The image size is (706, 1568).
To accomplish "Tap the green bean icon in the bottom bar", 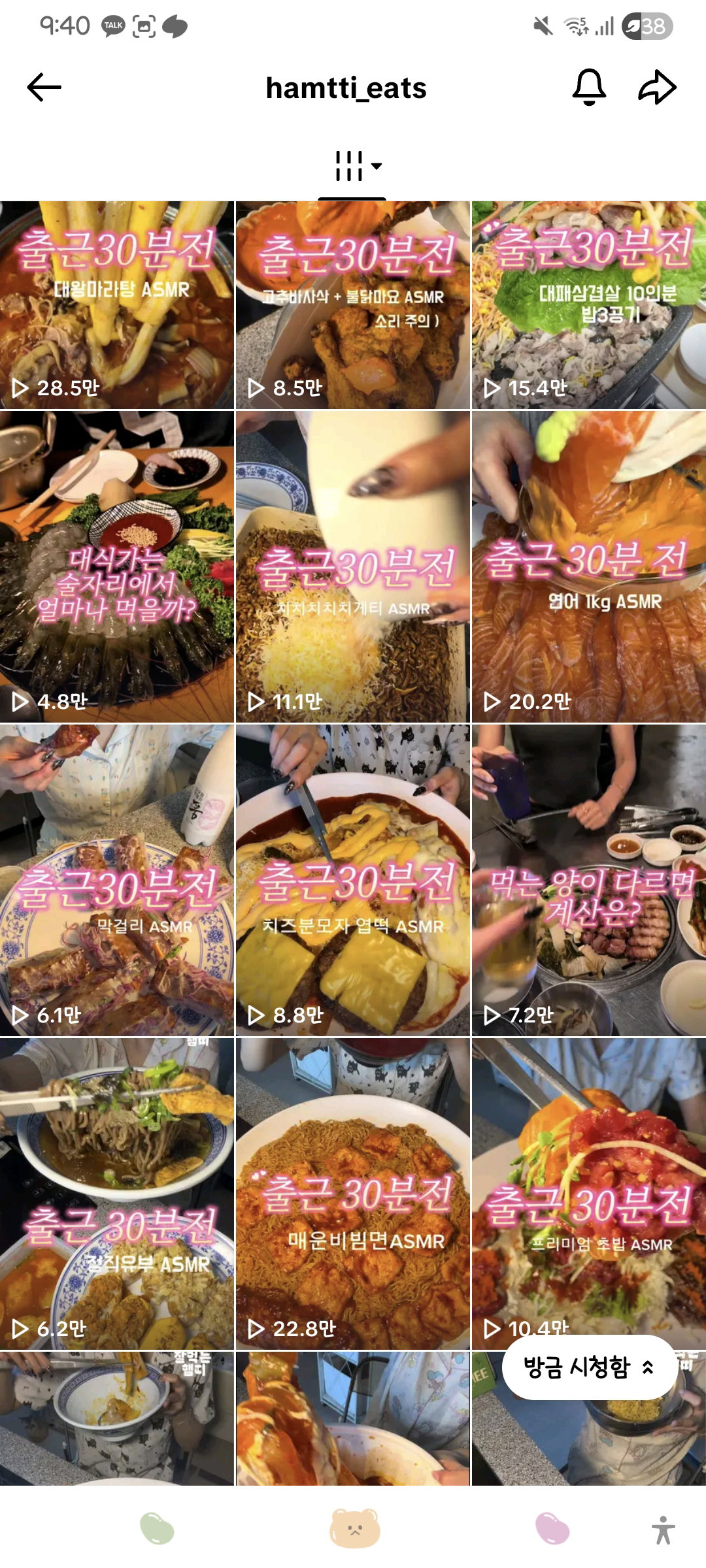I will click(x=157, y=1529).
